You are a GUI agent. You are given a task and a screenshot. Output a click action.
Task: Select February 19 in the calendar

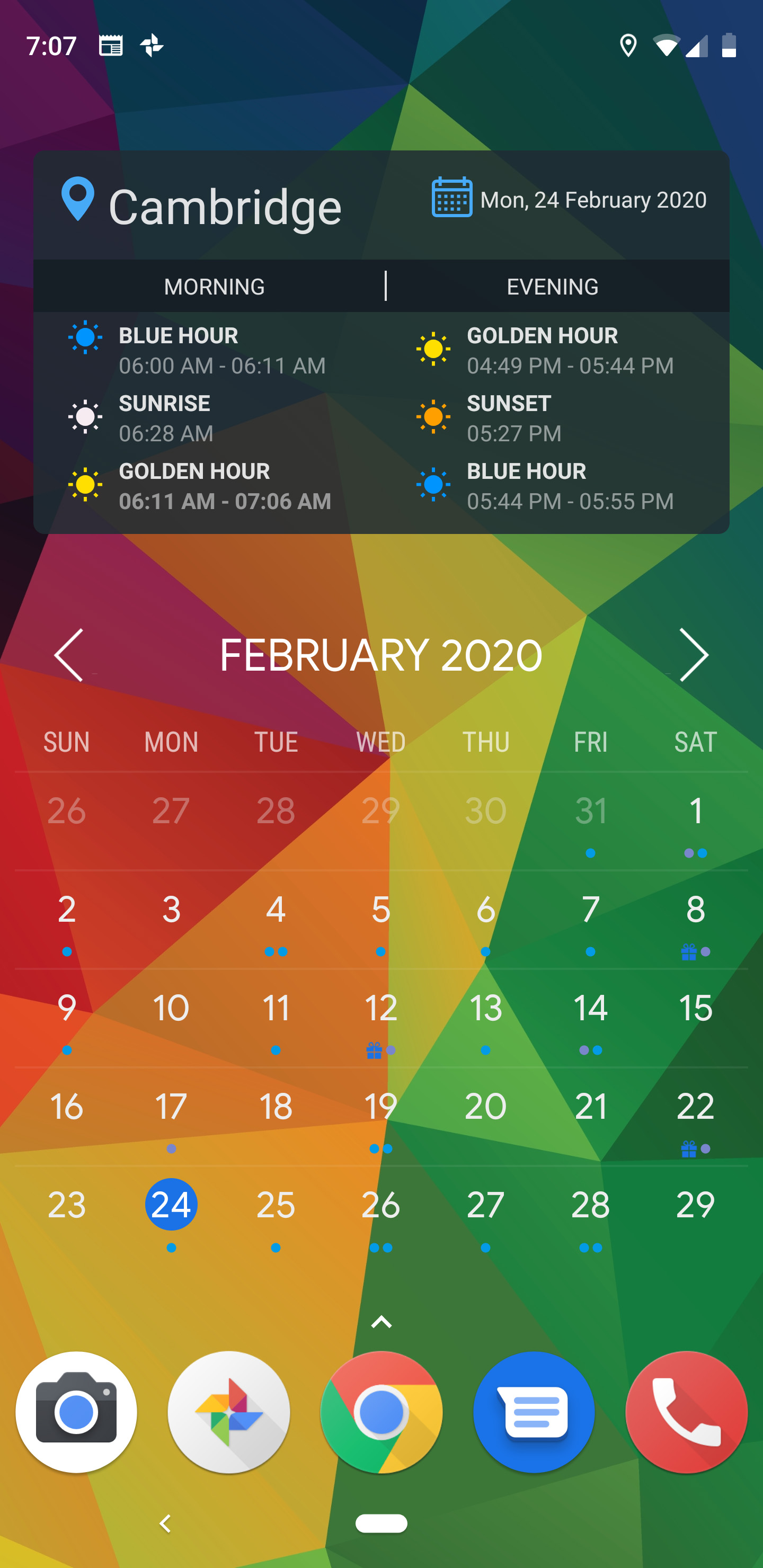(x=381, y=1107)
